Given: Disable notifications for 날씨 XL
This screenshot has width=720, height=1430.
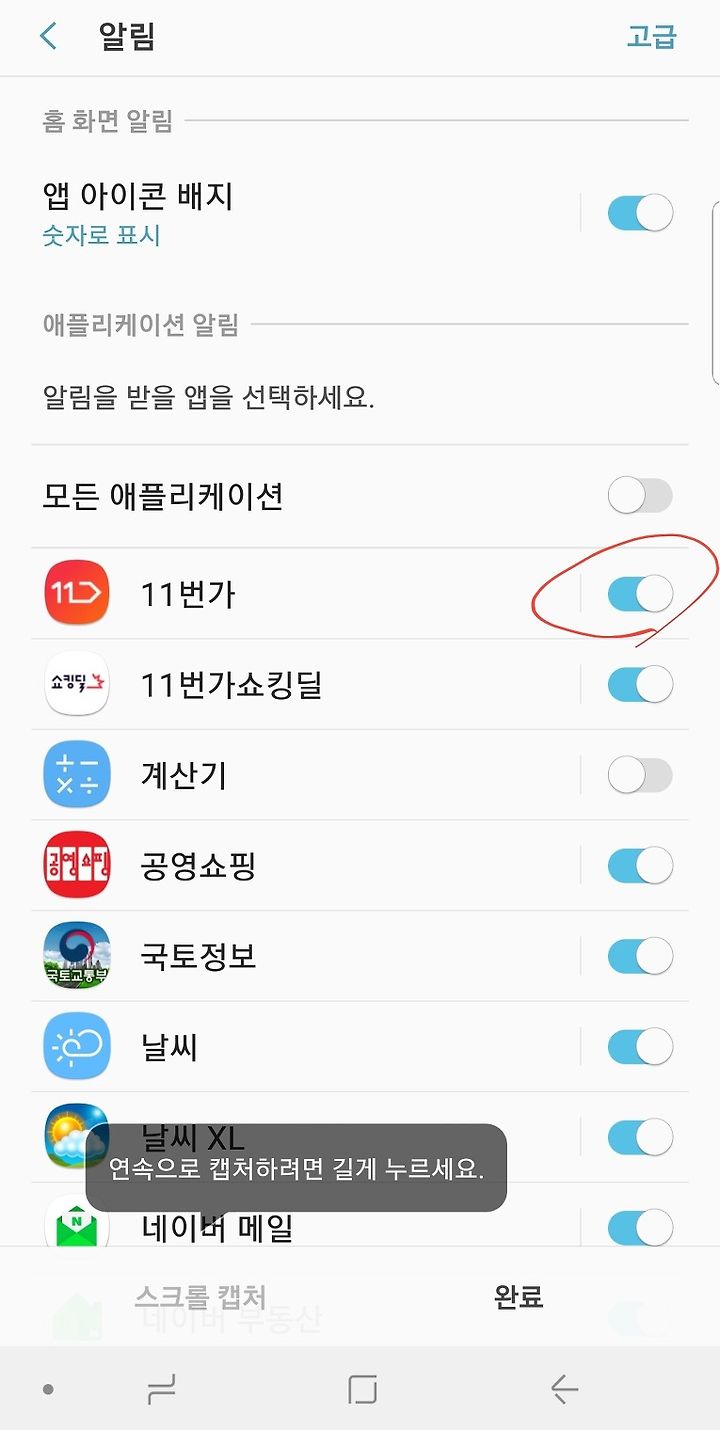Looking at the screenshot, I should (x=640, y=1137).
